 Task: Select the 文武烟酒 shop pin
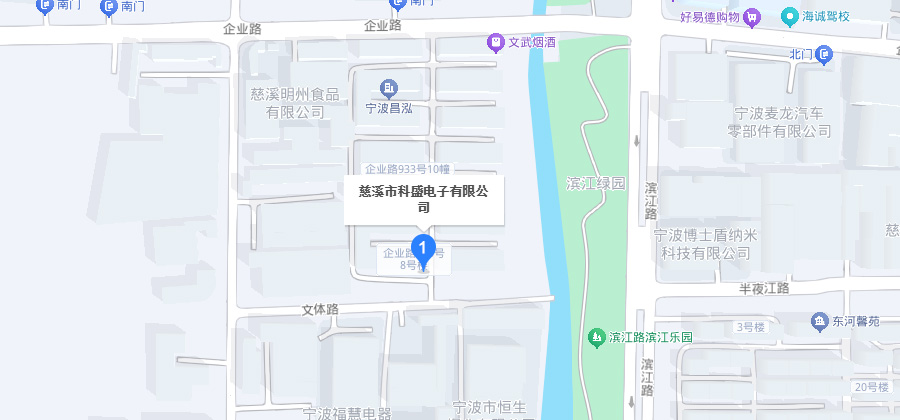click(494, 42)
